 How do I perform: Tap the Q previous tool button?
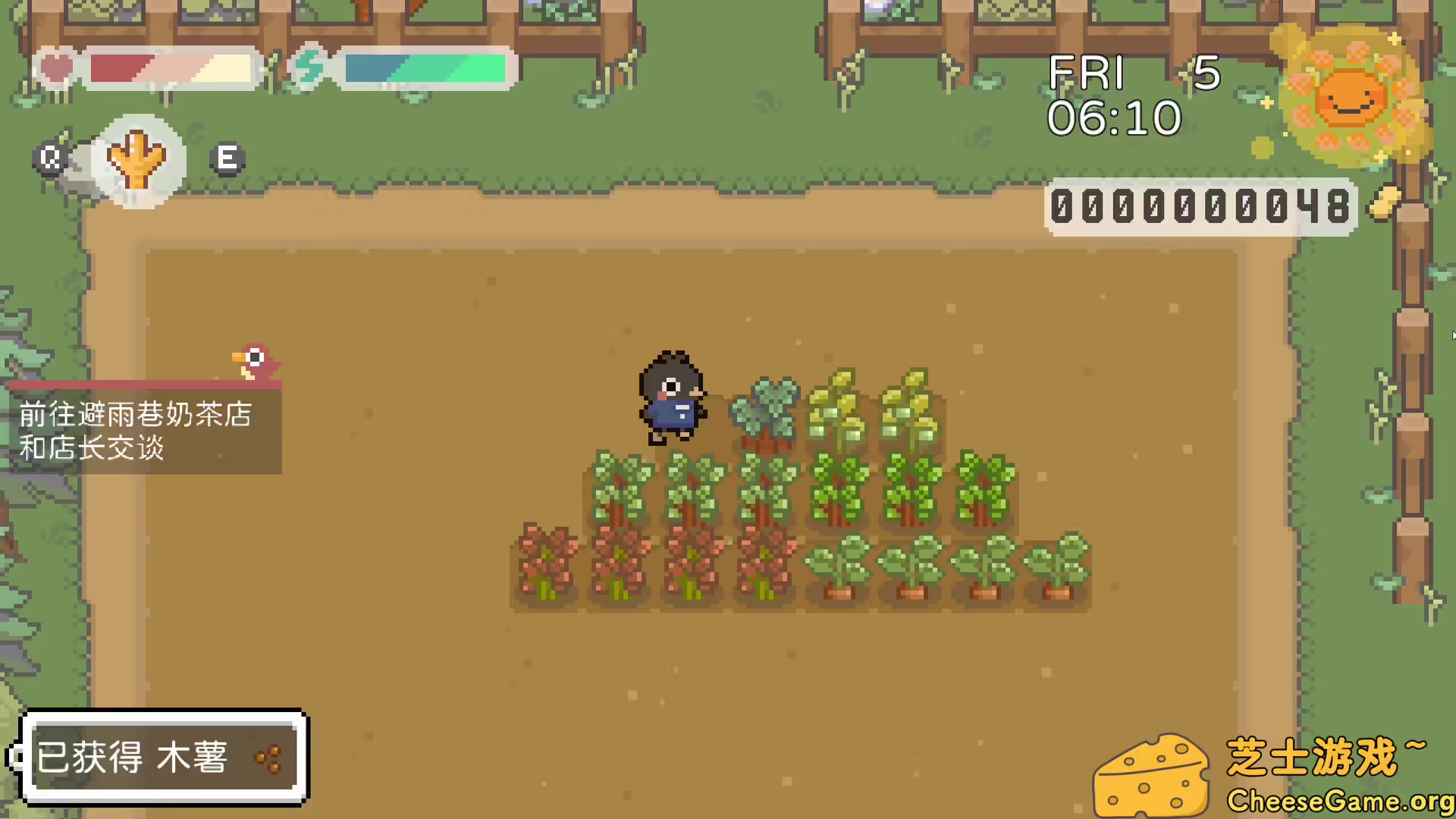point(50,159)
